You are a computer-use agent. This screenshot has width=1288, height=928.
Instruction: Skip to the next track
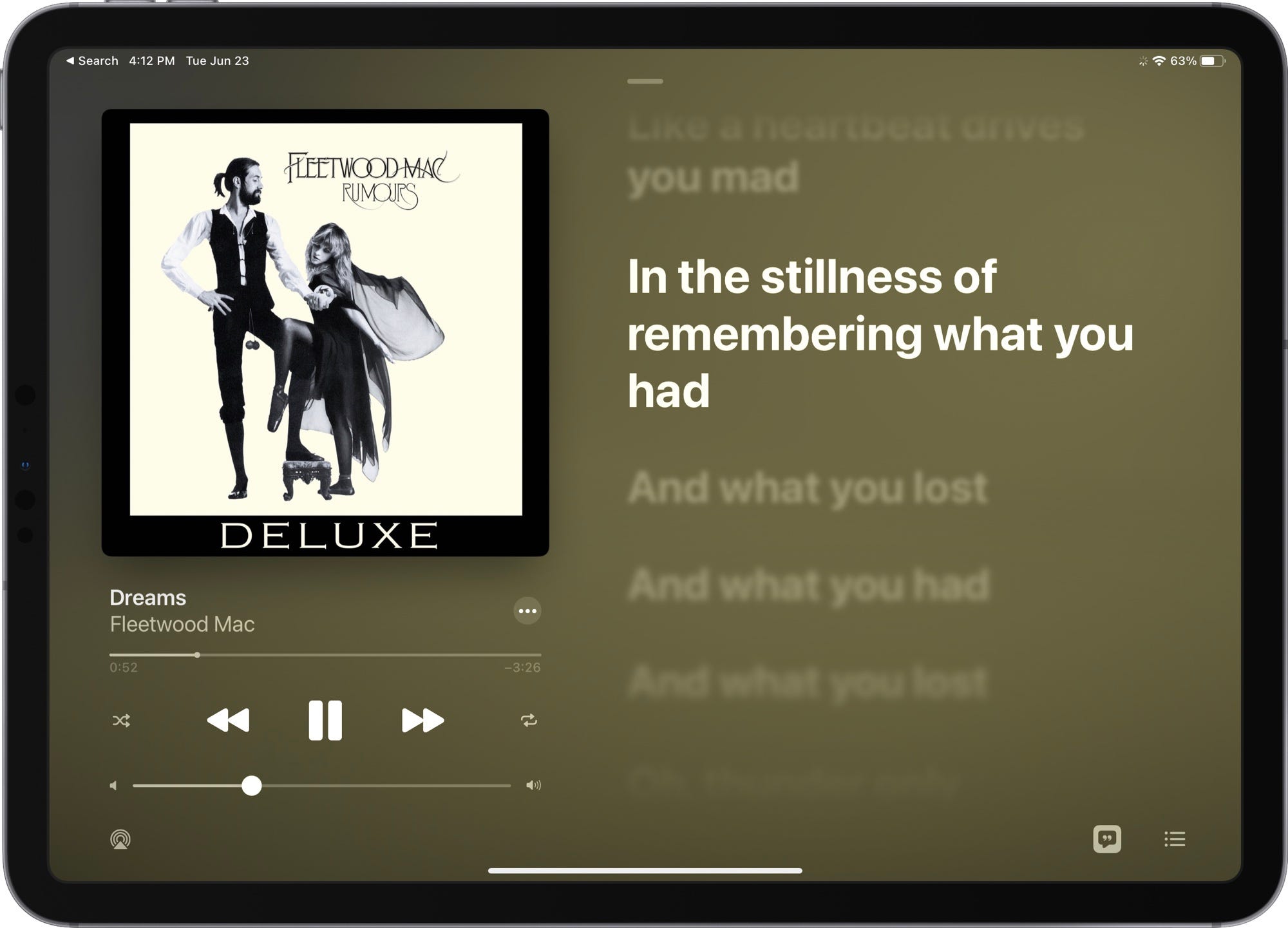[422, 720]
